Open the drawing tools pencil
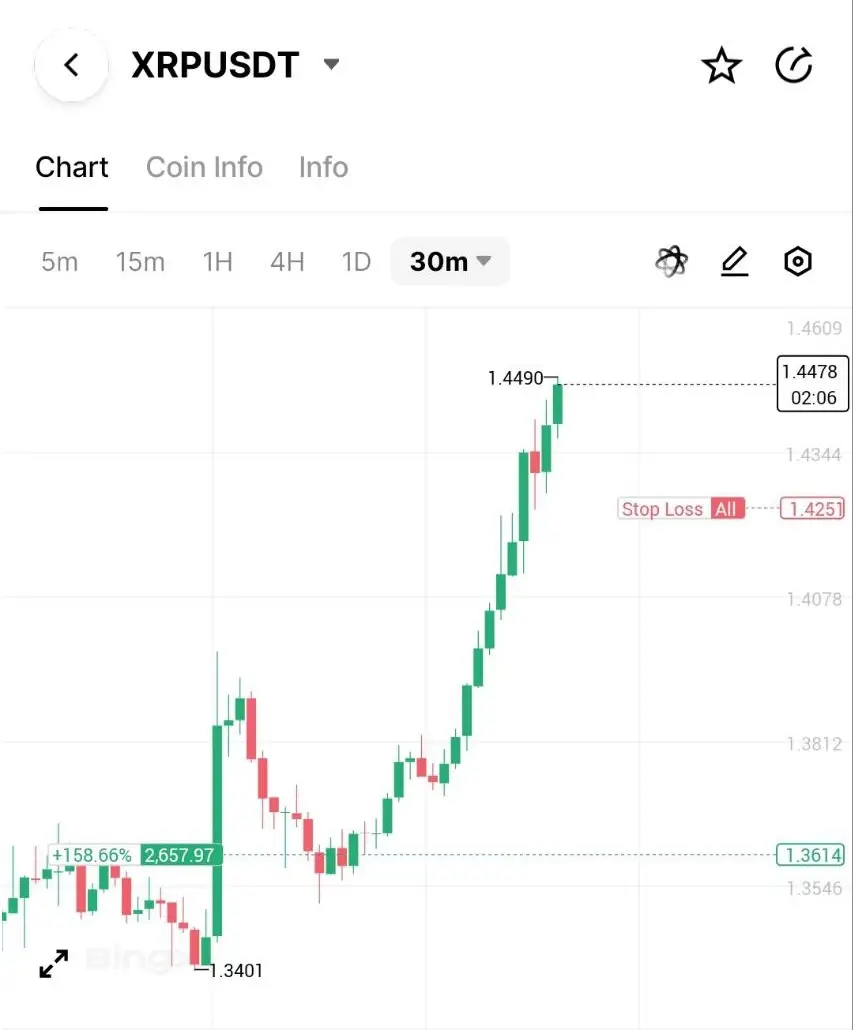The image size is (853, 1030). click(x=734, y=262)
